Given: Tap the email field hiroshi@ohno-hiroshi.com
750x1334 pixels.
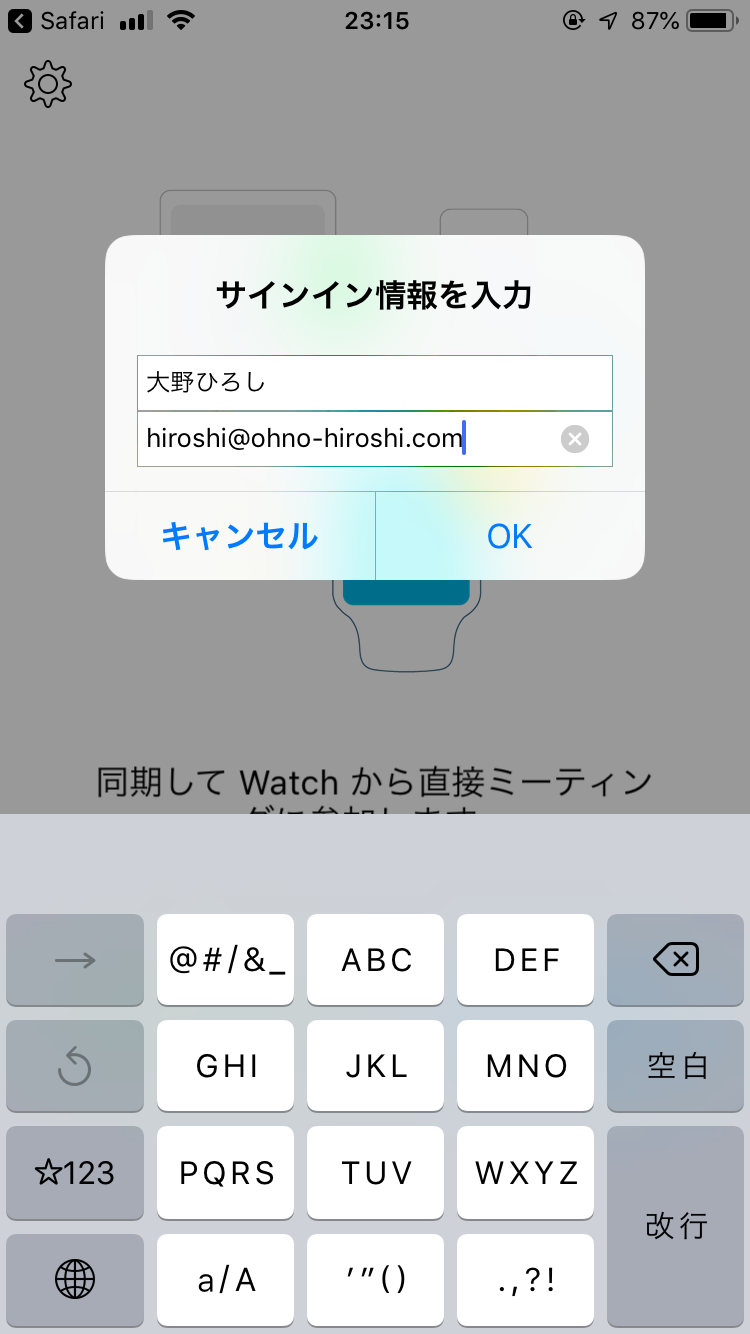Looking at the screenshot, I should 375,439.
